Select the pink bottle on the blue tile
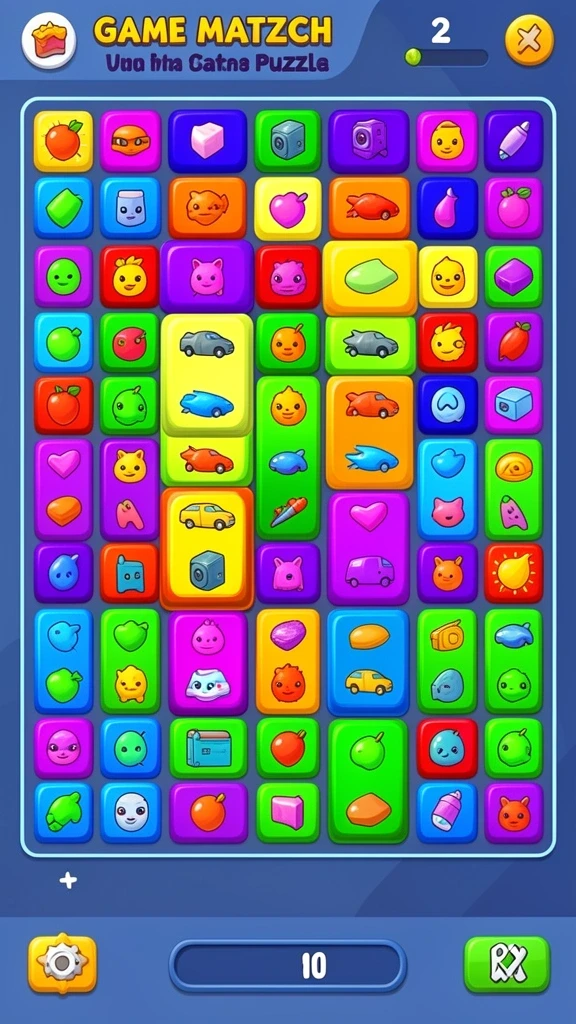Screen dimensions: 576x1024 coord(447,812)
